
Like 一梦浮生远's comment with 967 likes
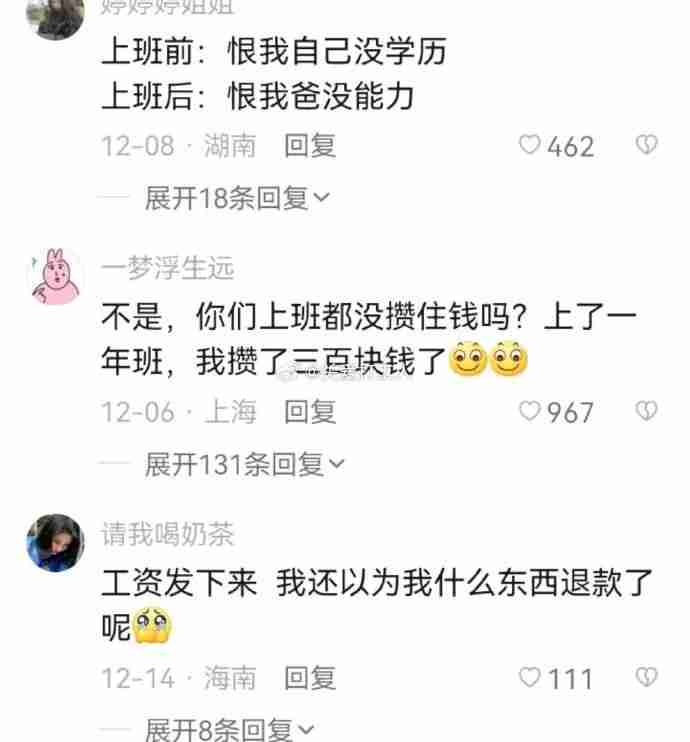coord(531,411)
